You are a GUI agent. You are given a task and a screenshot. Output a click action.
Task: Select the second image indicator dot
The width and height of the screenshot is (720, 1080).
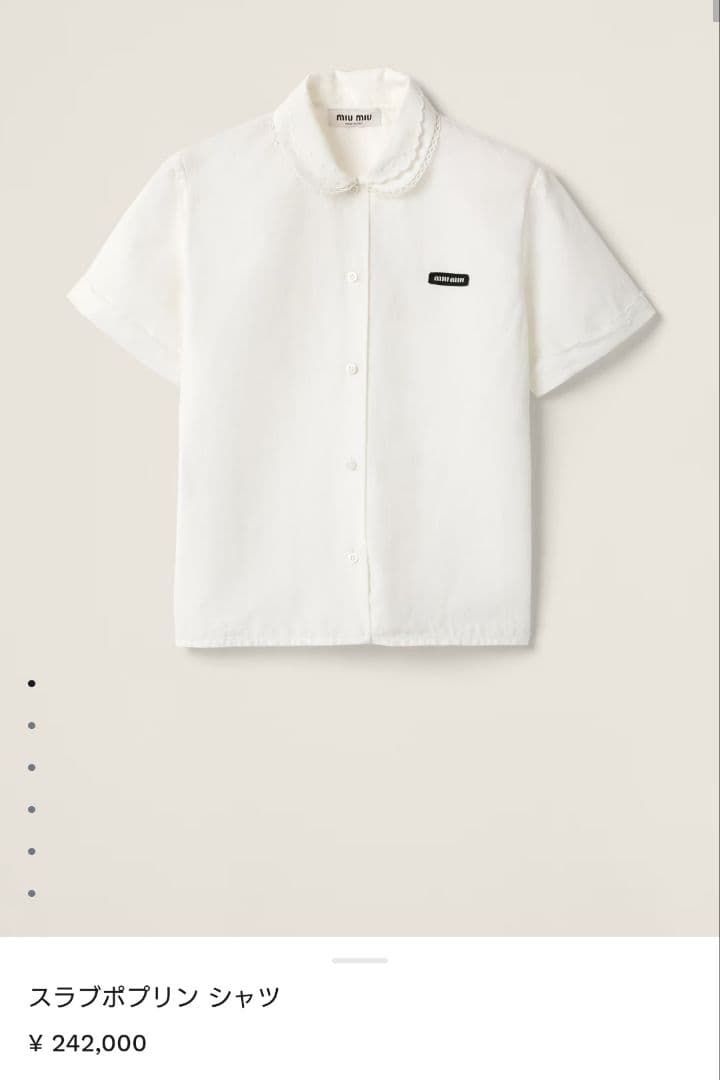point(32,725)
